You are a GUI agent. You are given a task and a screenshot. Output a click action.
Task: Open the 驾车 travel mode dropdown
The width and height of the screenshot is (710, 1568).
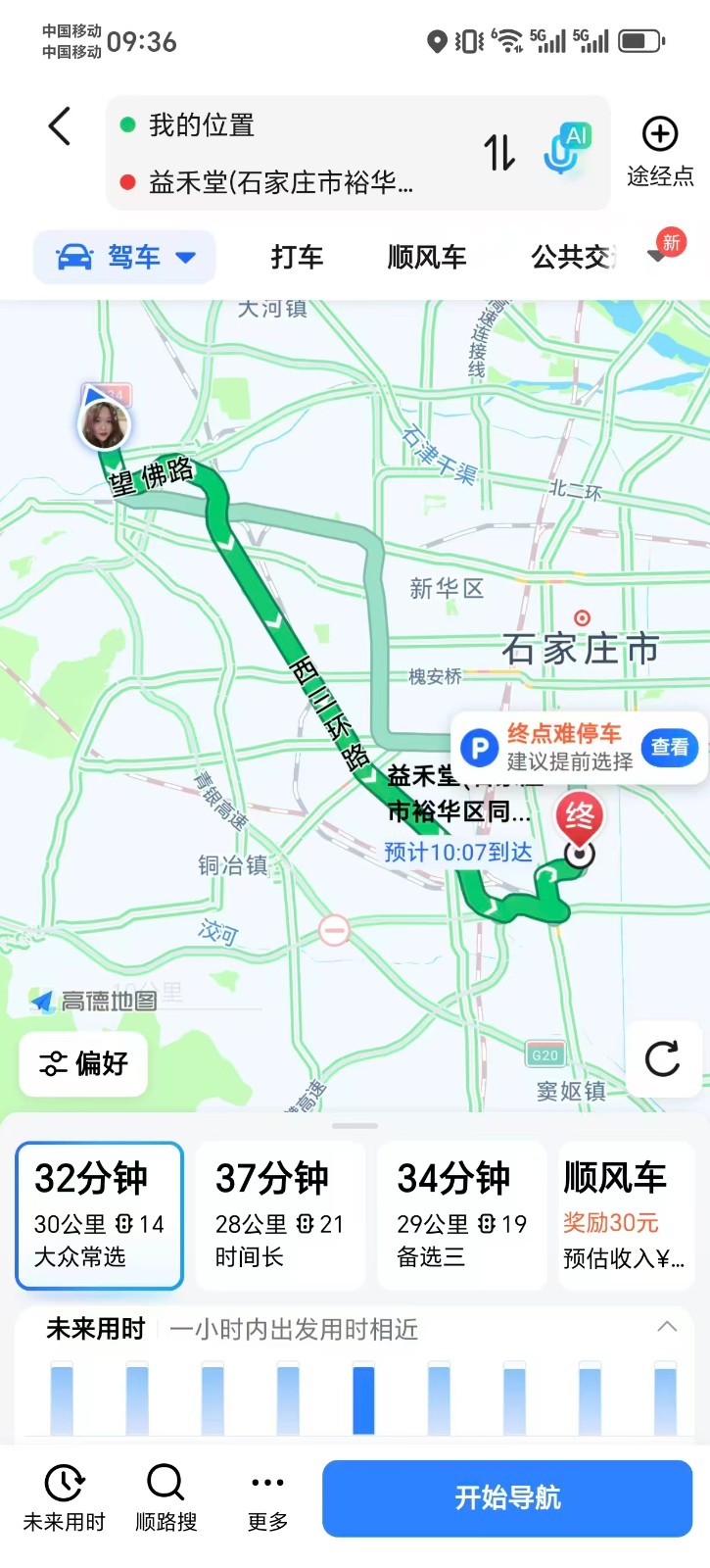pos(125,258)
